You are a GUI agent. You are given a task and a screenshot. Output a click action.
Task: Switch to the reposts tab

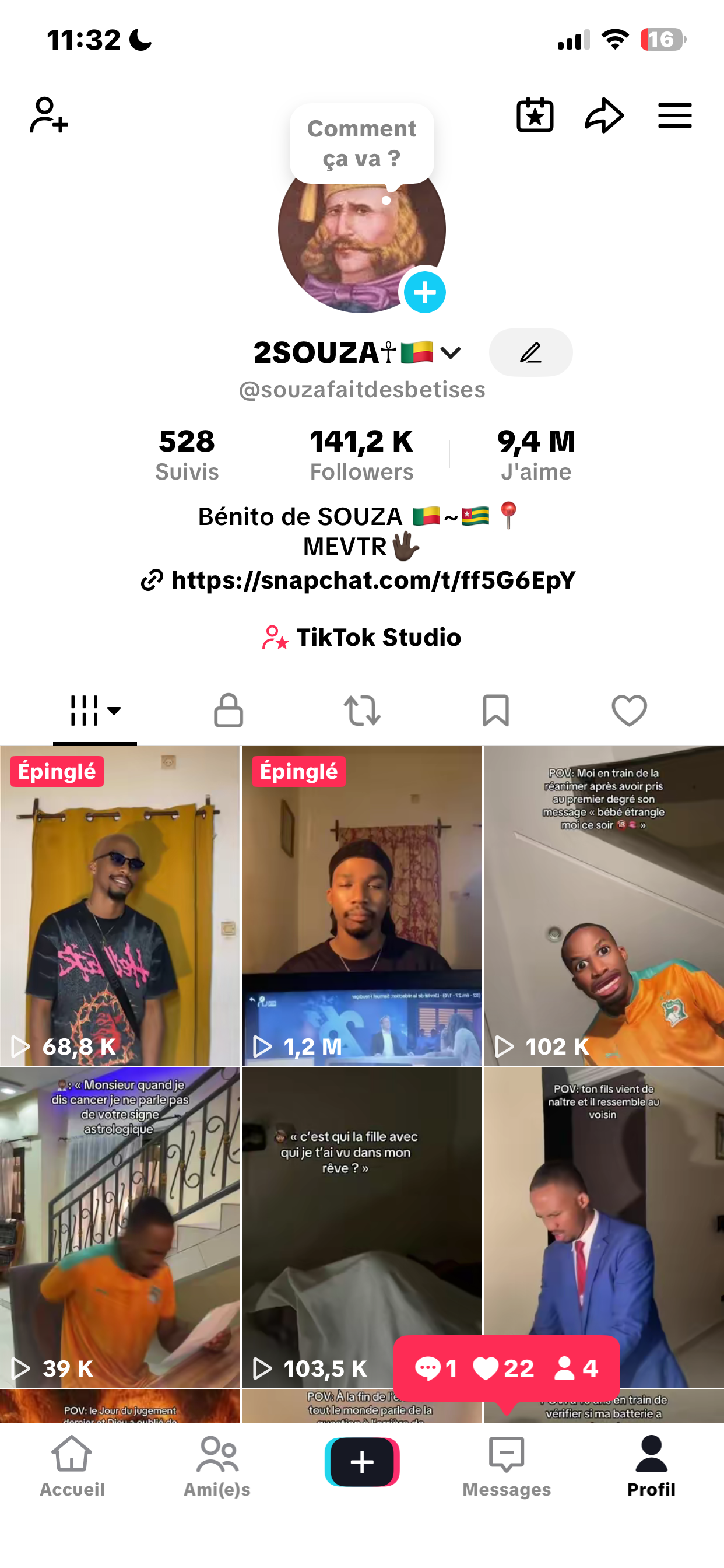[x=362, y=710]
